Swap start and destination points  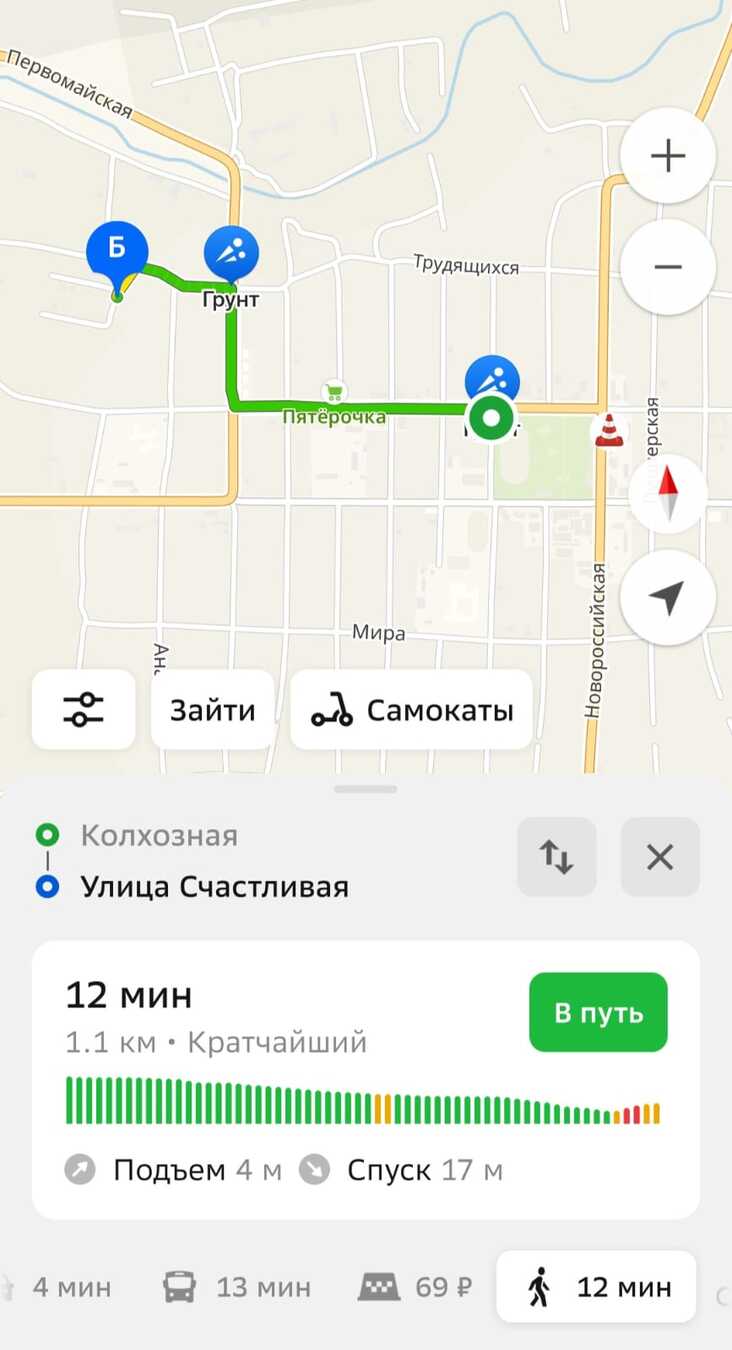click(556, 857)
